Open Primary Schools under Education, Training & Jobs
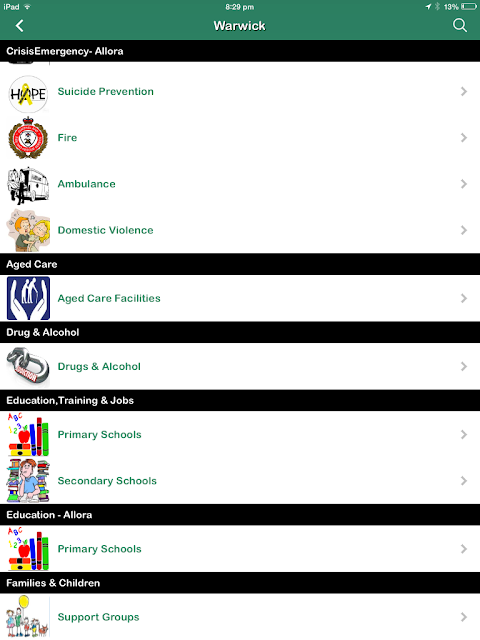 tap(240, 434)
